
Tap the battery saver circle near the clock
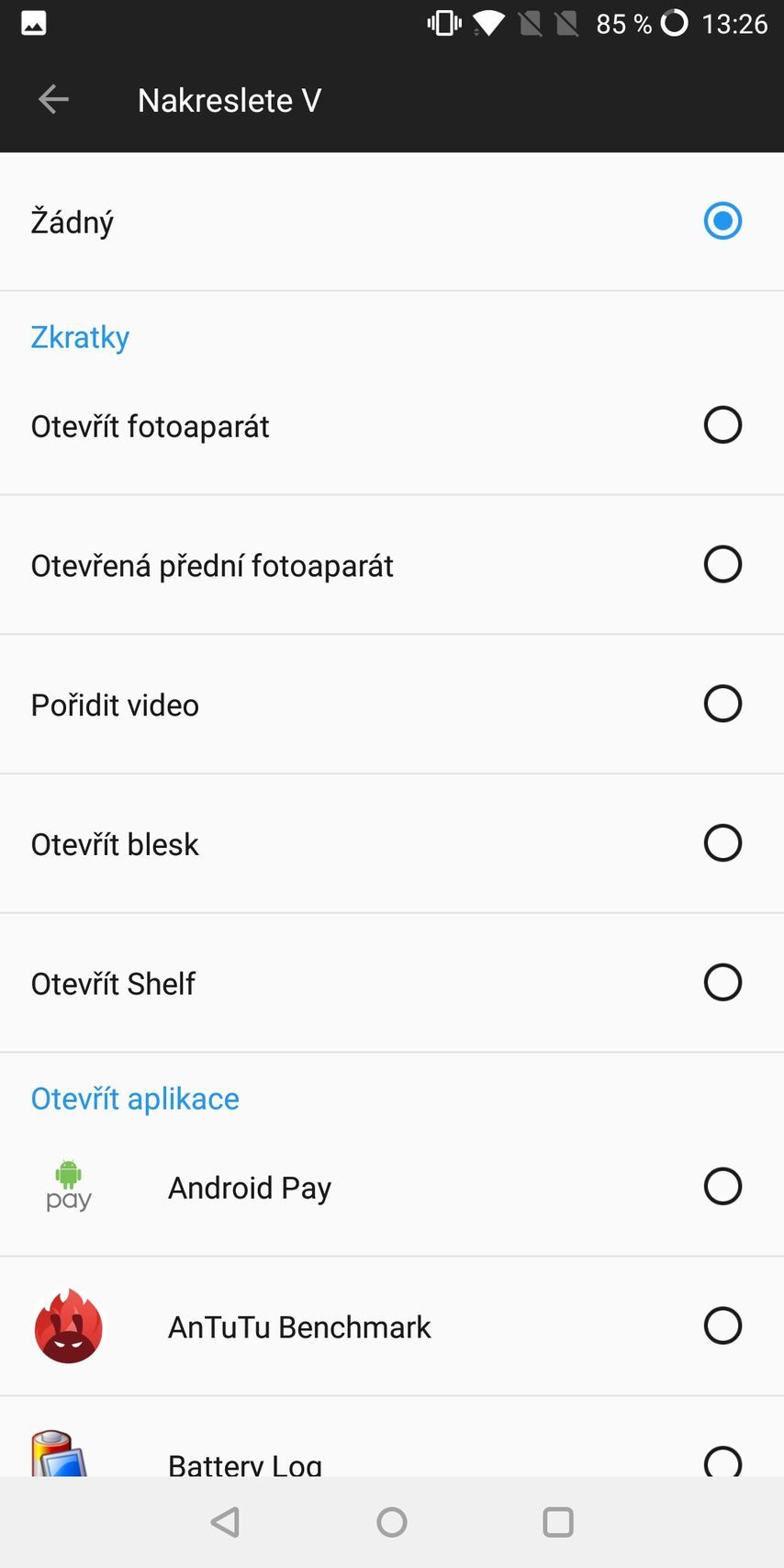675,23
